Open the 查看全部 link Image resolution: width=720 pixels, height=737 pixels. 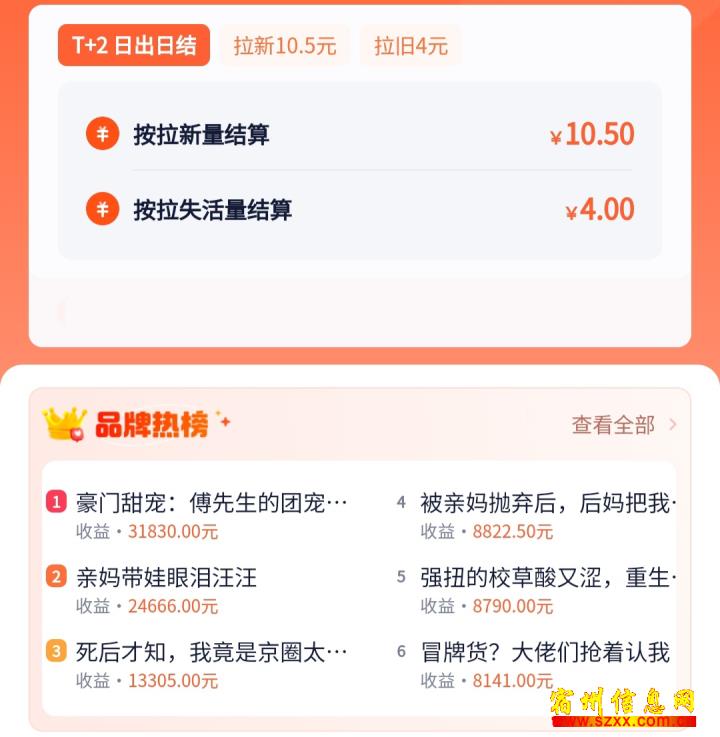click(614, 424)
